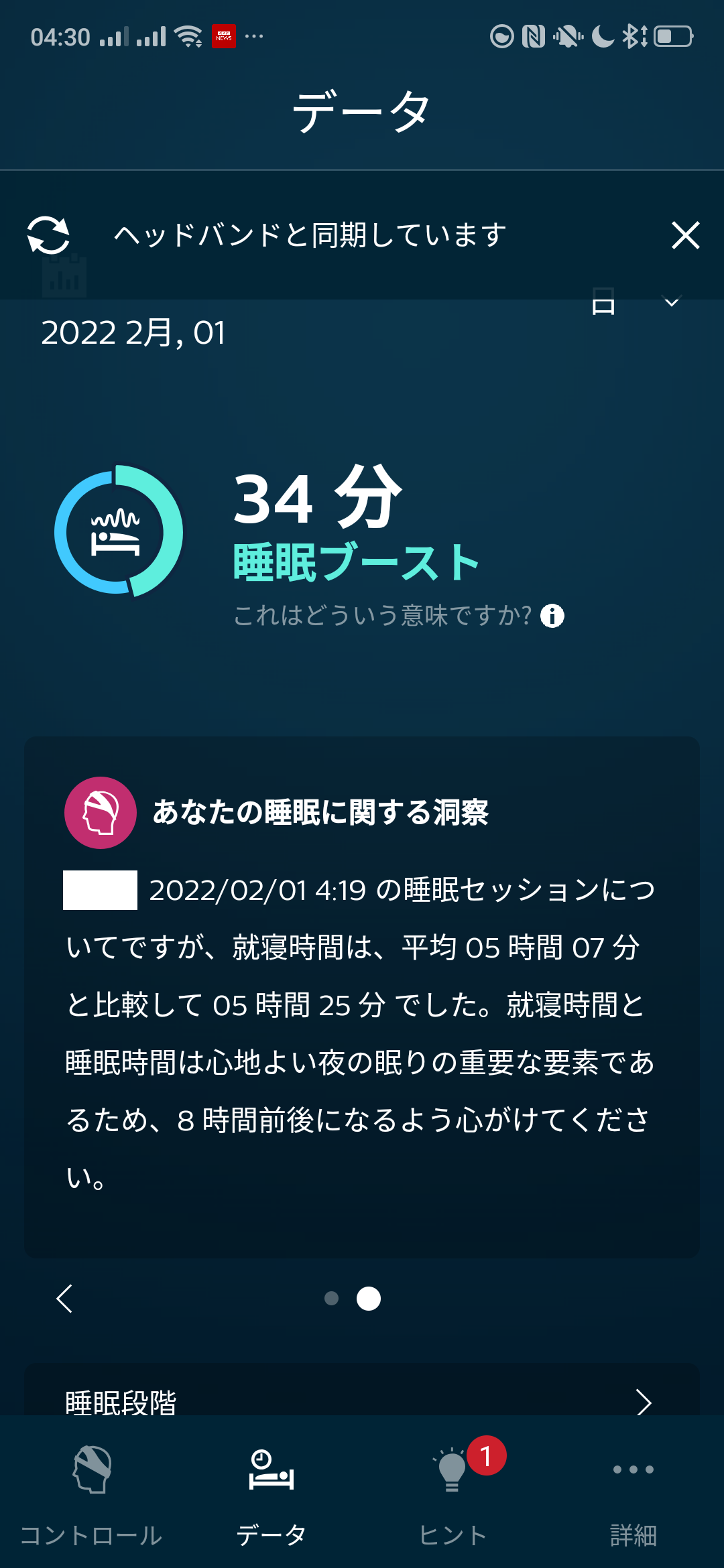This screenshot has height=1568, width=724.
Task: Open the sleep boost info icon
Action: click(552, 616)
